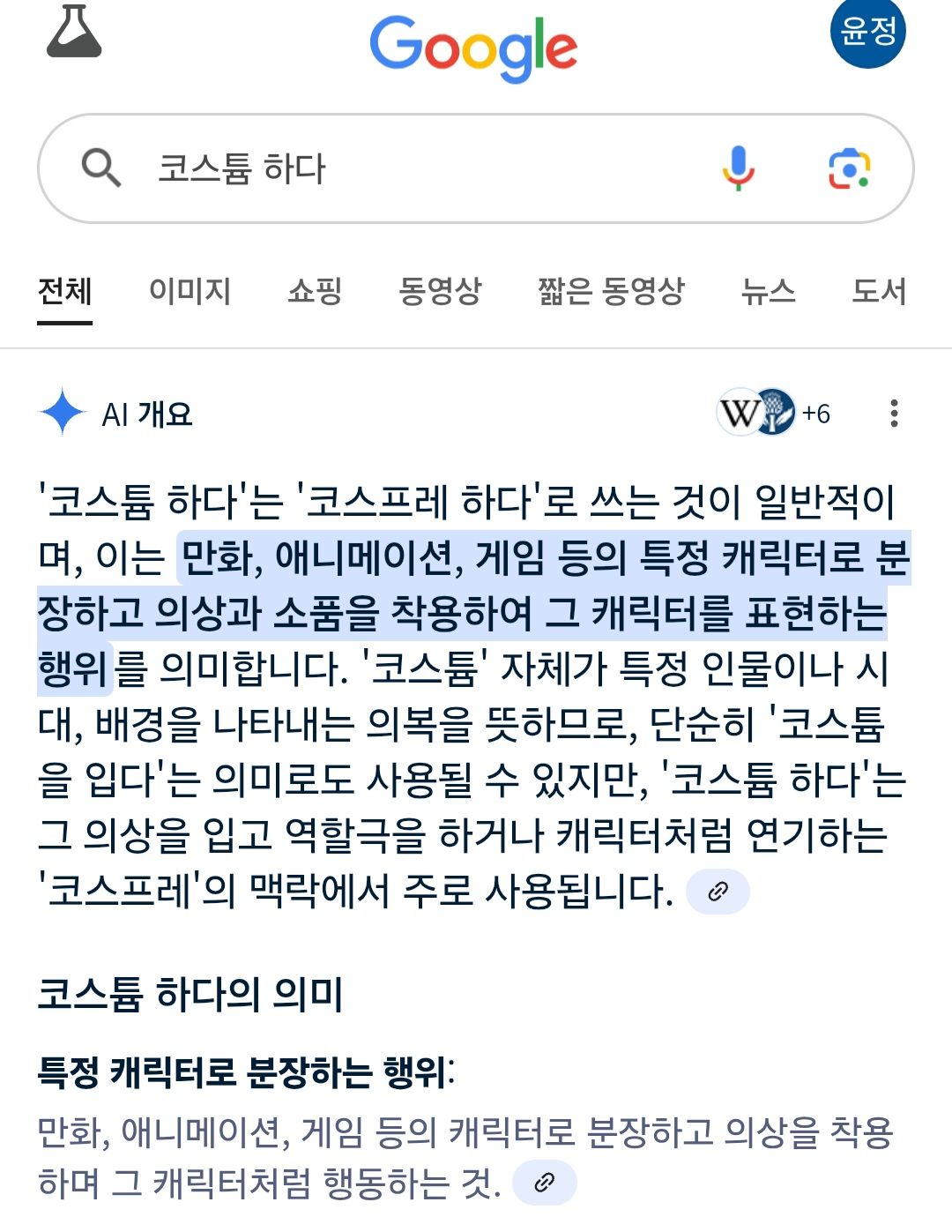Switch to the 동영상 tab
The image size is (952, 1232).
pyautogui.click(x=440, y=291)
